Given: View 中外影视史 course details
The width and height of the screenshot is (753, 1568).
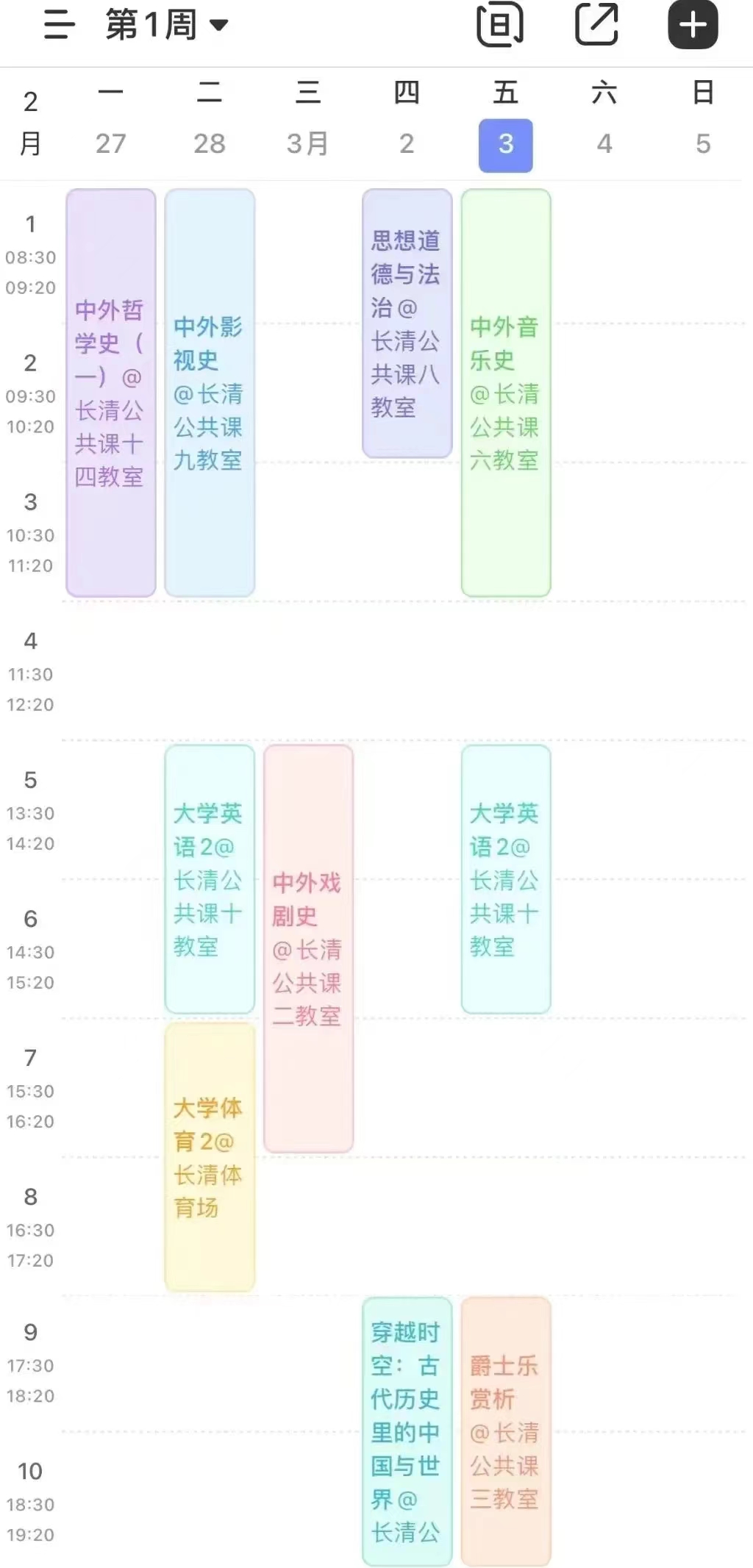Looking at the screenshot, I should [210, 393].
